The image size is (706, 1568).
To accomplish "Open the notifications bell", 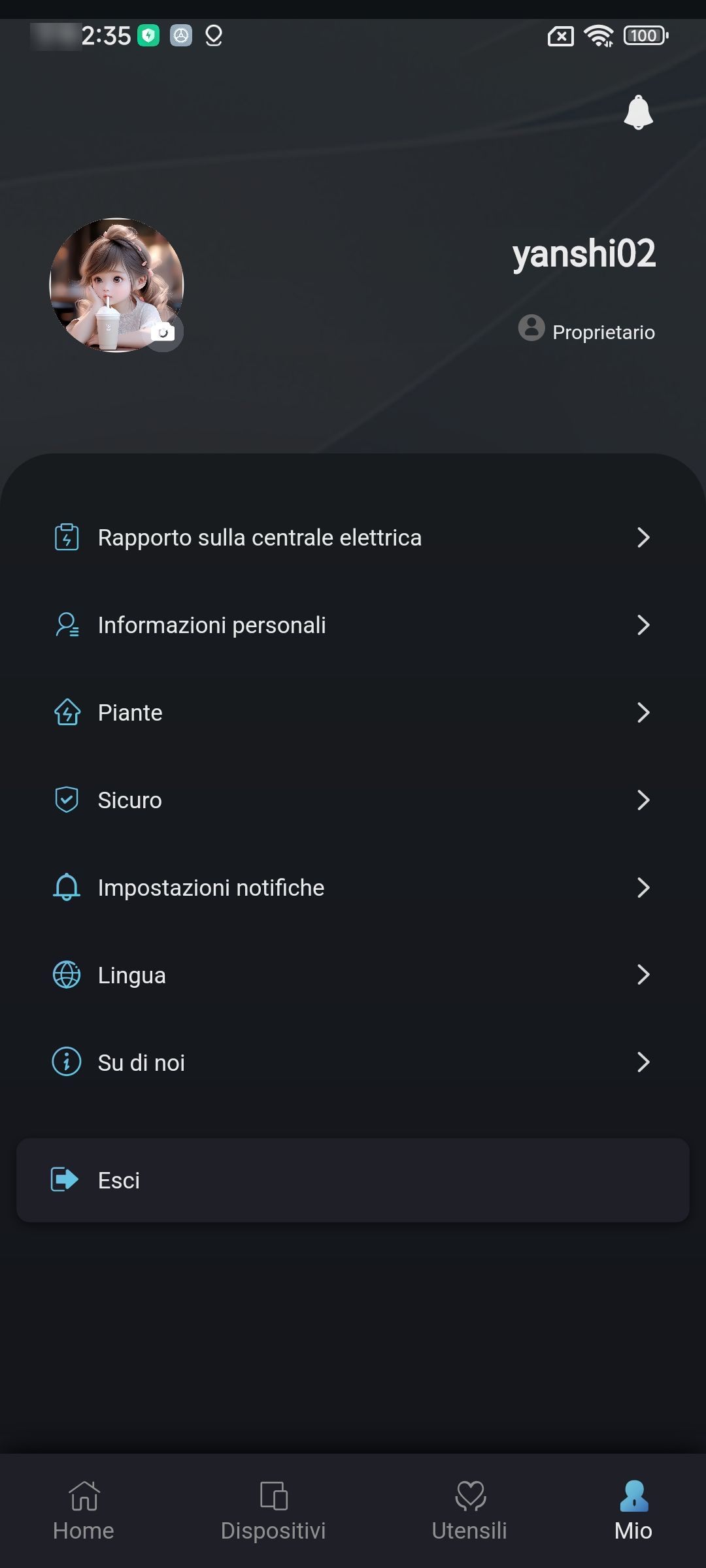I will click(x=638, y=112).
